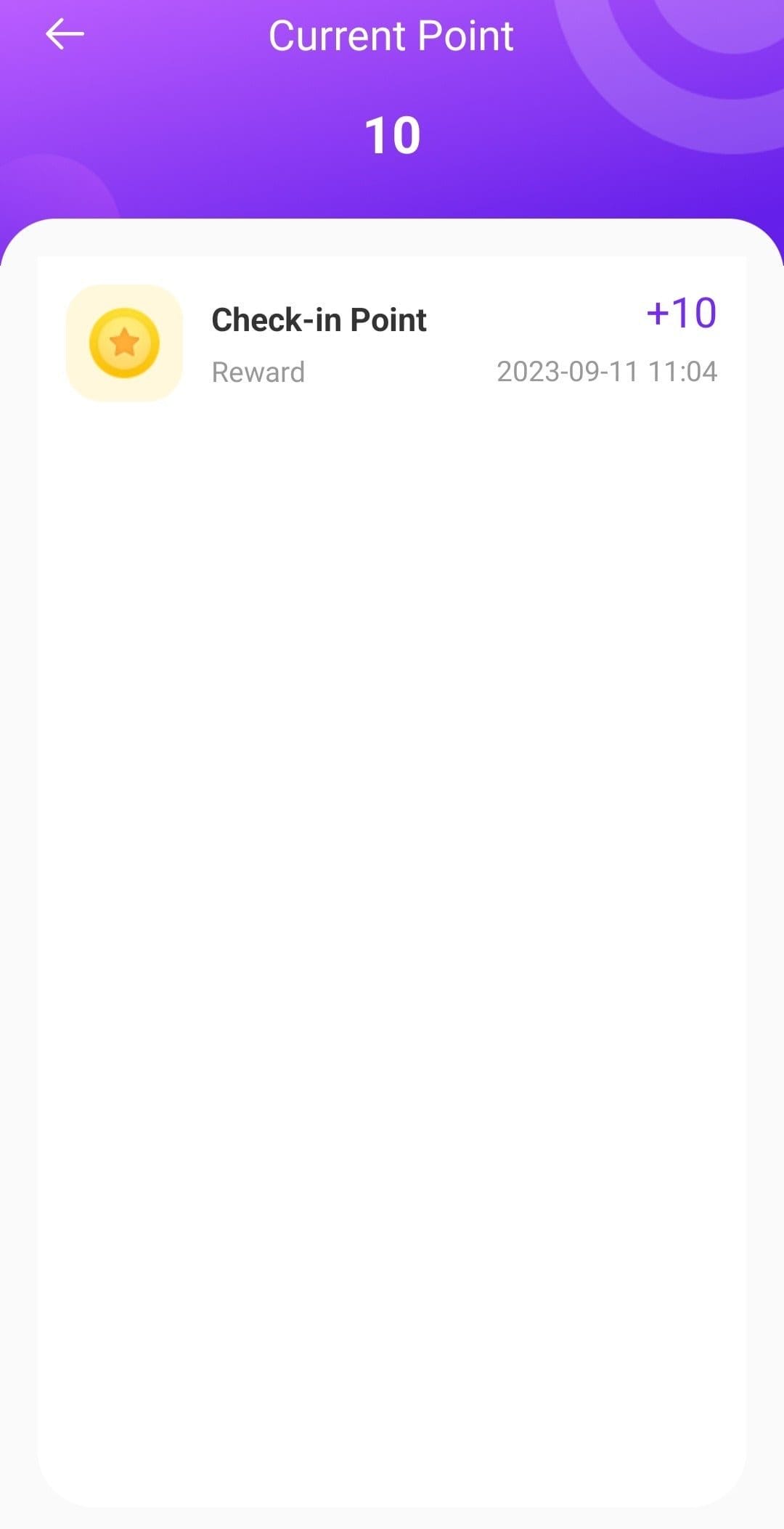Go back using the top-left arrow
This screenshot has width=784, height=1529.
65,34
